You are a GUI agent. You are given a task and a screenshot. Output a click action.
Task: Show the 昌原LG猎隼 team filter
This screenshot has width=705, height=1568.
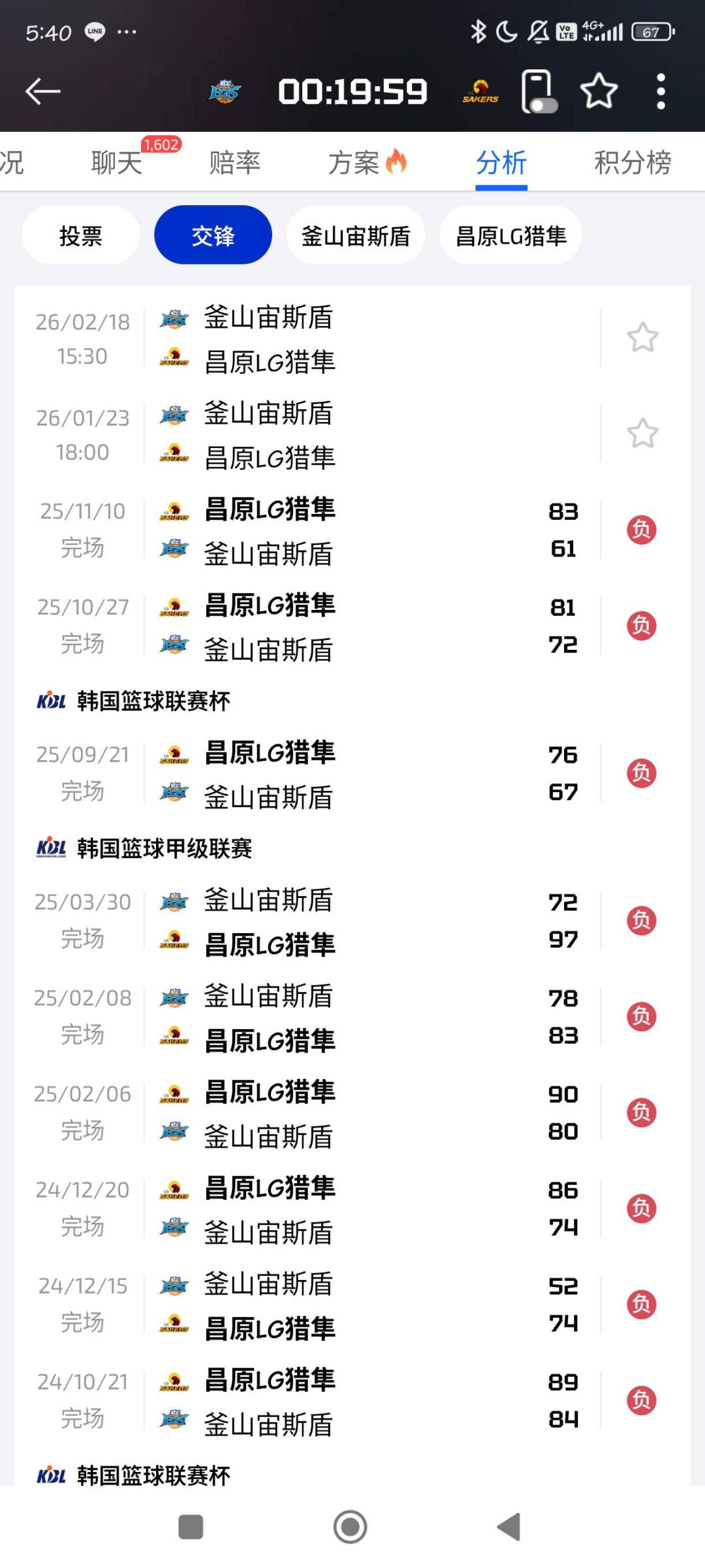pos(510,236)
